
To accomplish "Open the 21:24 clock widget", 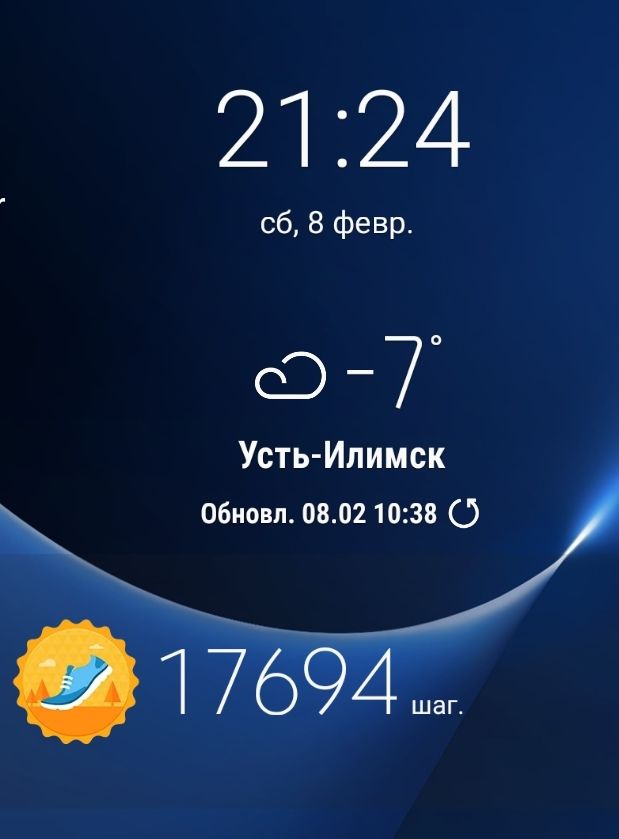I will click(x=342, y=132).
